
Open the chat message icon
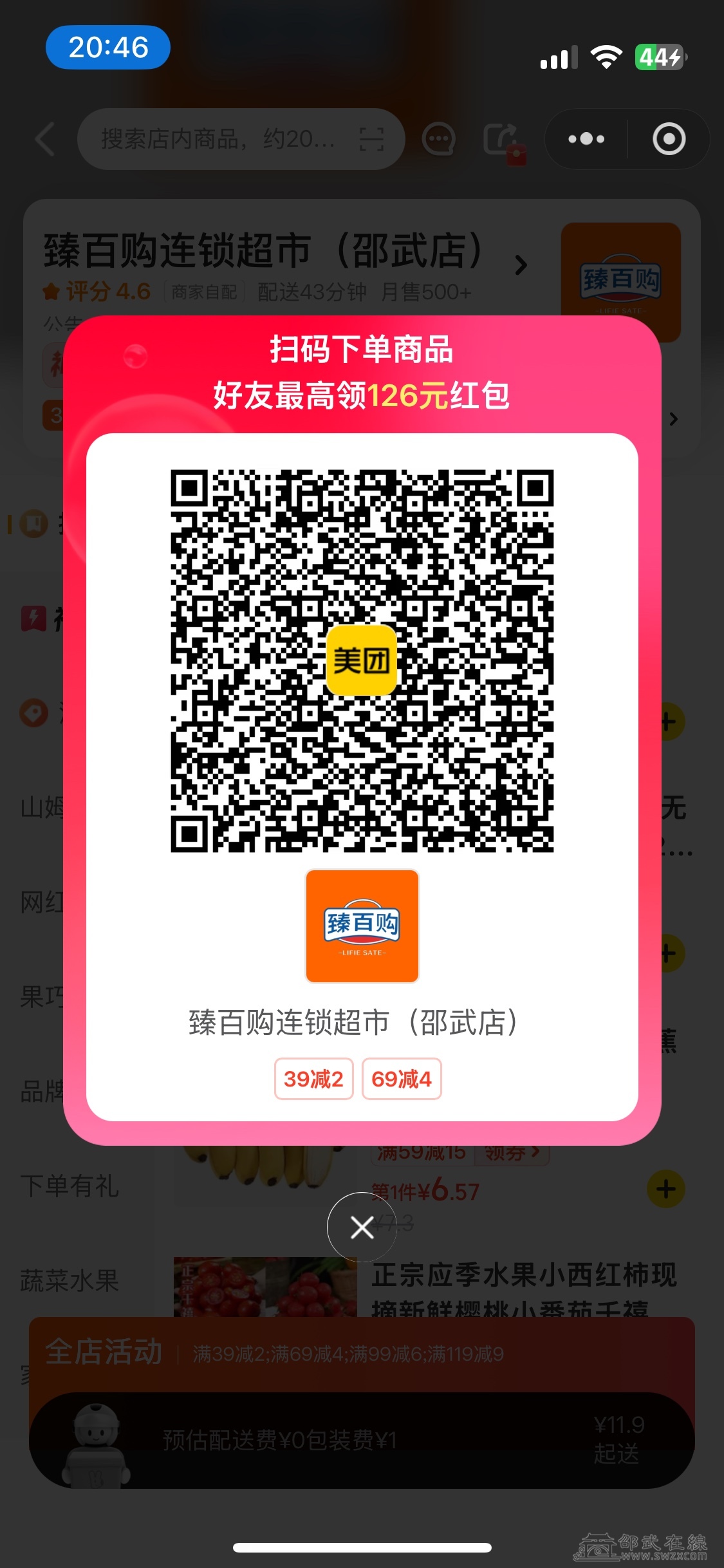point(439,139)
